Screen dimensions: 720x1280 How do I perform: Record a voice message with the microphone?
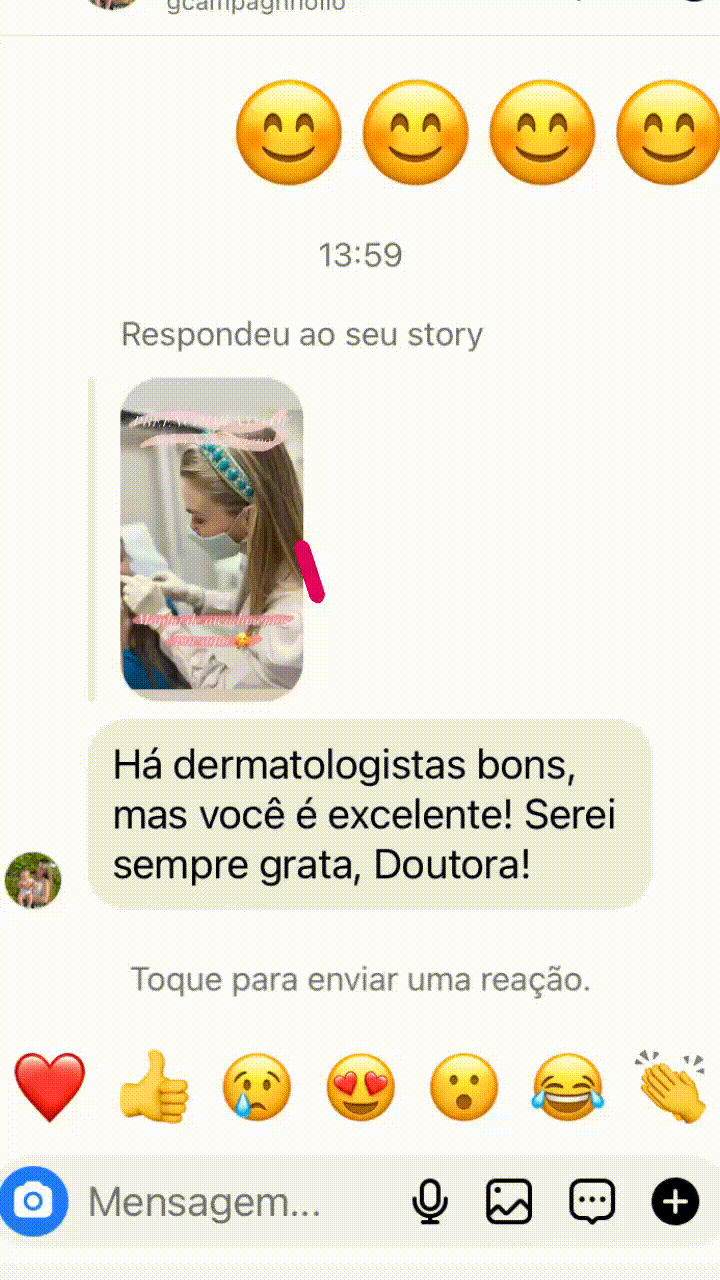point(430,1201)
